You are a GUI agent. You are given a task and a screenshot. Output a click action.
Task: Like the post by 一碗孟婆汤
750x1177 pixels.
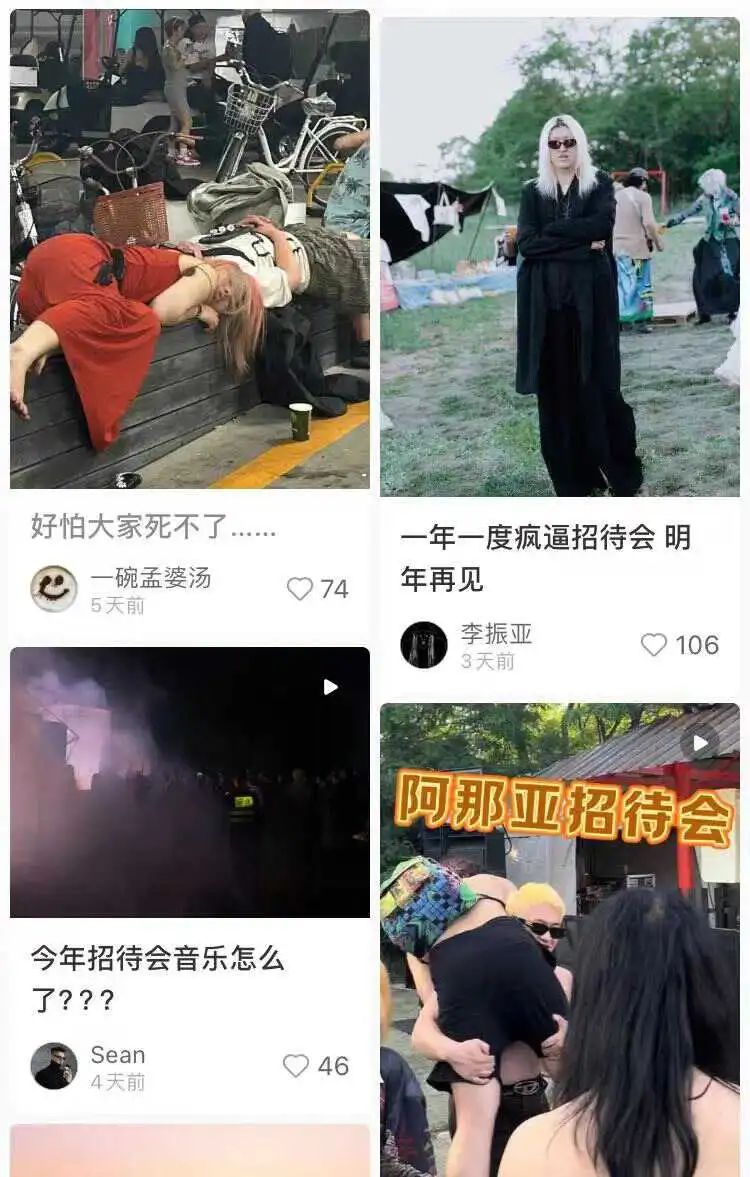[x=300, y=589]
